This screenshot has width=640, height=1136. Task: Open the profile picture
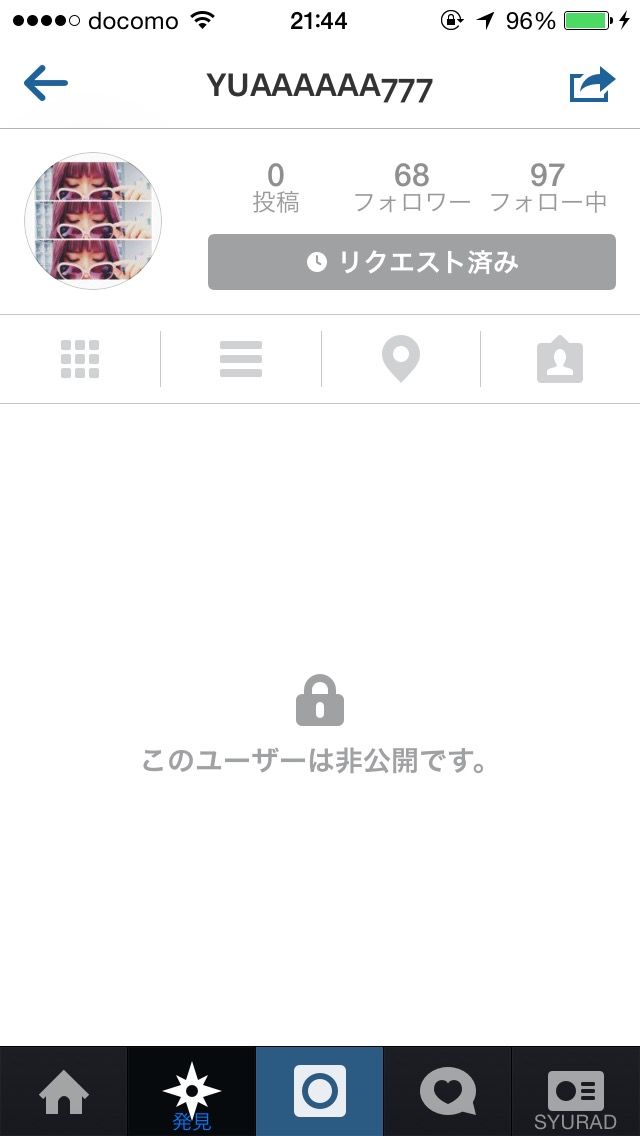(93, 221)
